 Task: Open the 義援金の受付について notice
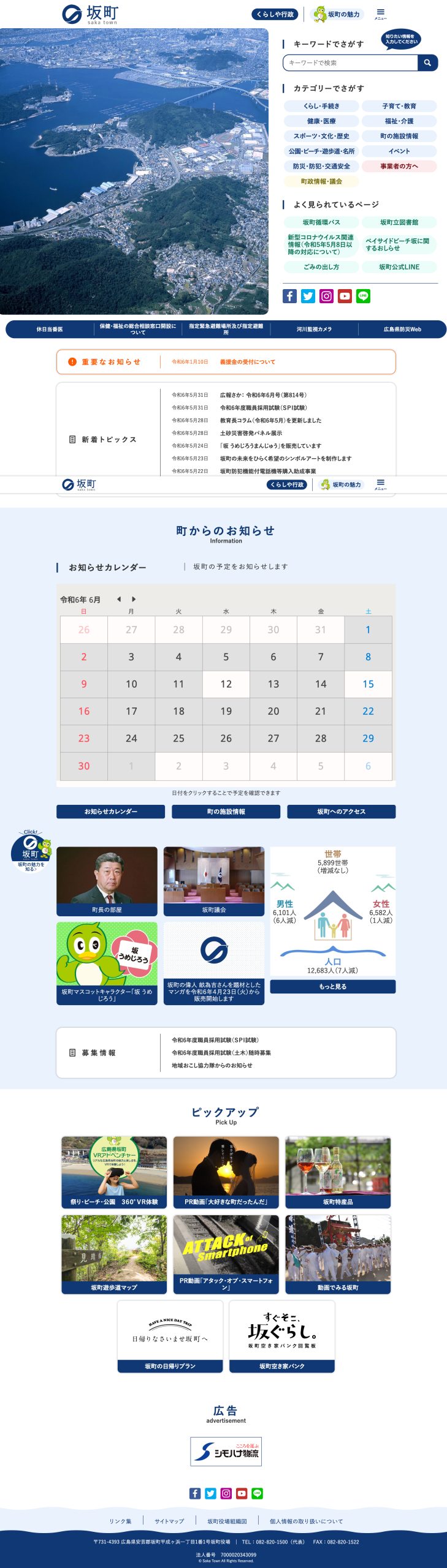tap(248, 362)
